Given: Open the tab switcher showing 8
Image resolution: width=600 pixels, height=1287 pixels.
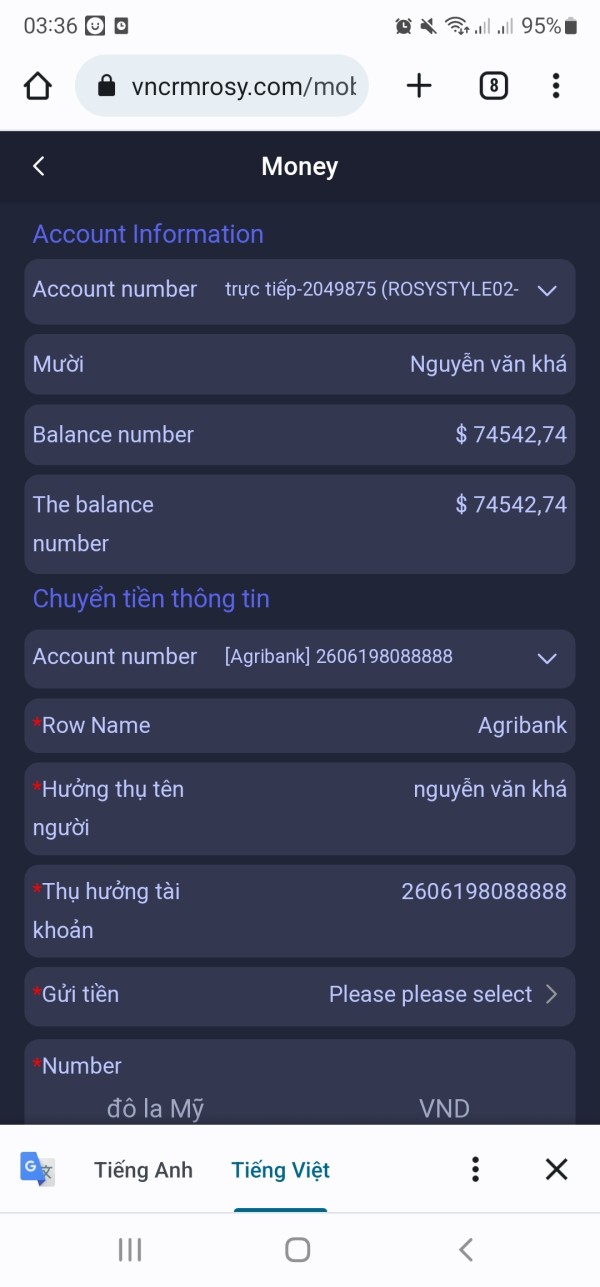Looking at the screenshot, I should pyautogui.click(x=493, y=86).
